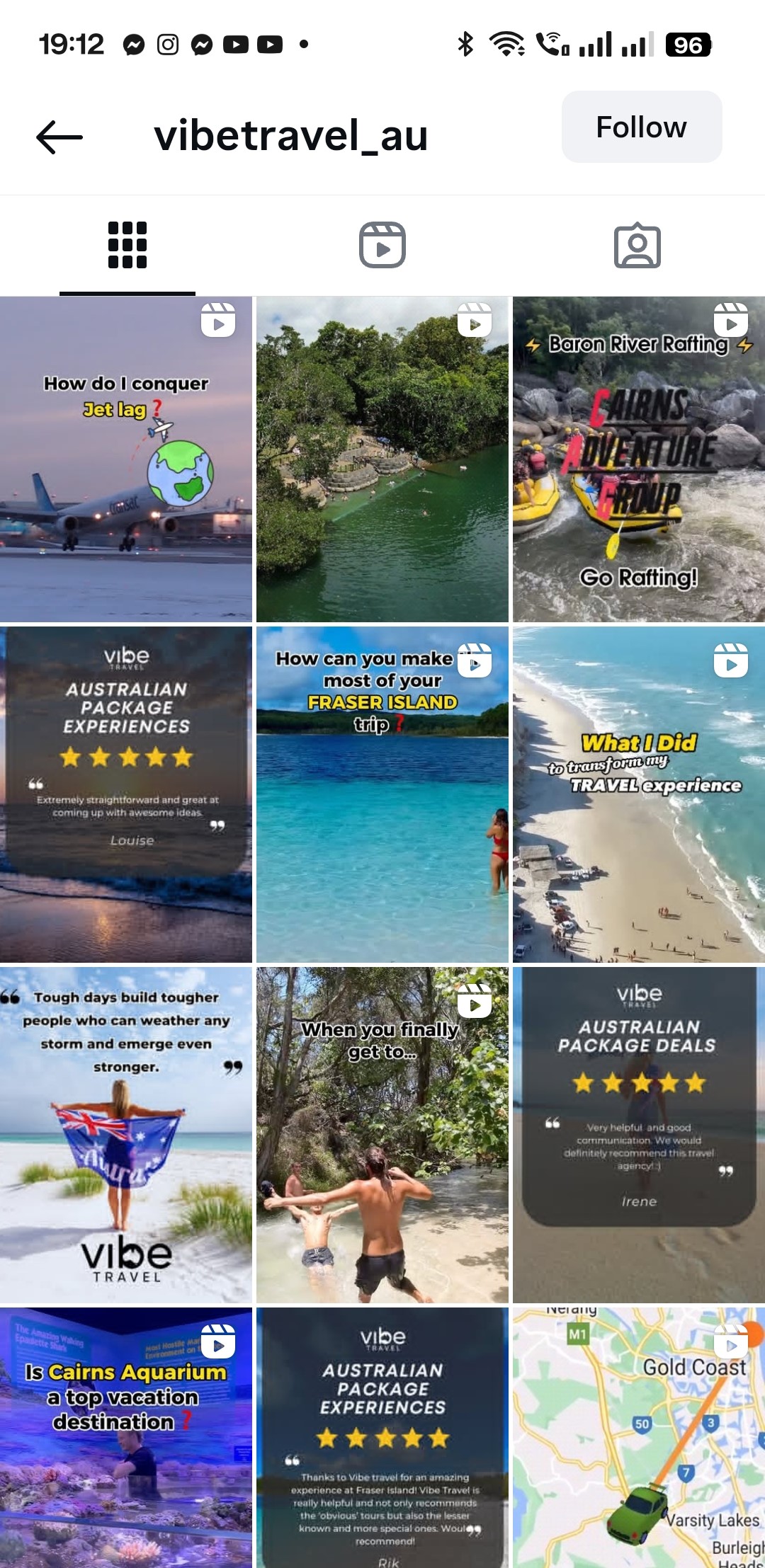
Task: Open the Fraser Island review by Rik
Action: 382,1437
